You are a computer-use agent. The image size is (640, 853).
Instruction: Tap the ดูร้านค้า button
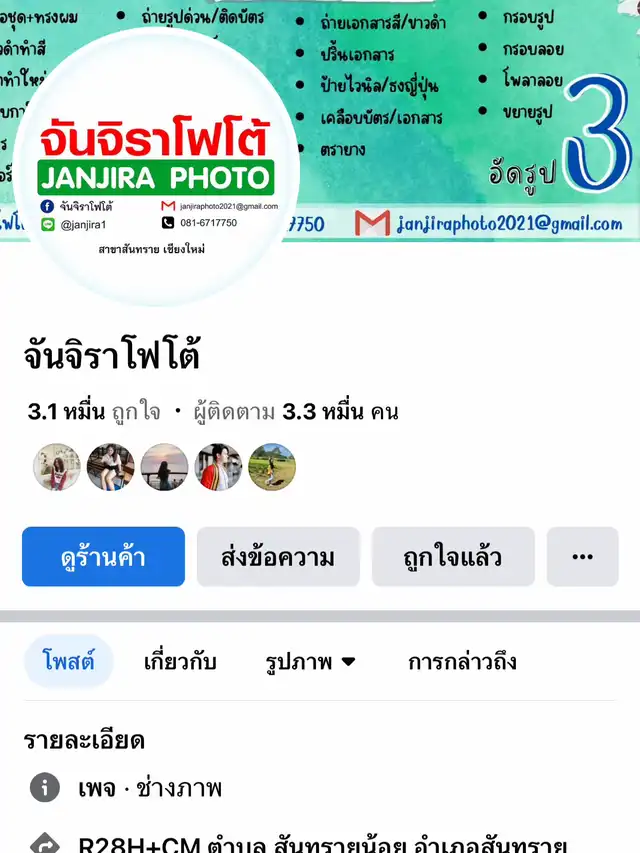pyautogui.click(x=103, y=557)
